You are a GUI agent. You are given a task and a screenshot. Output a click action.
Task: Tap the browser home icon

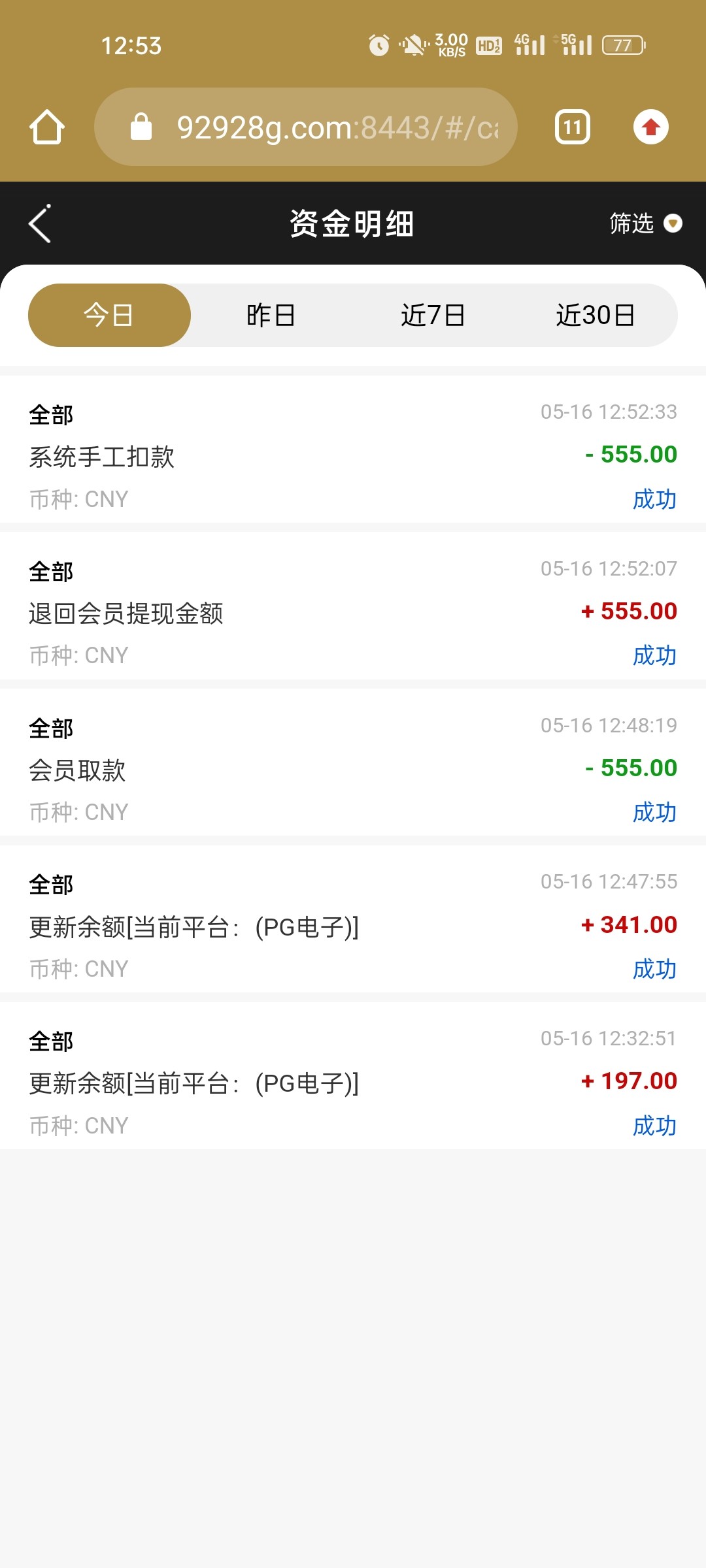[47, 127]
